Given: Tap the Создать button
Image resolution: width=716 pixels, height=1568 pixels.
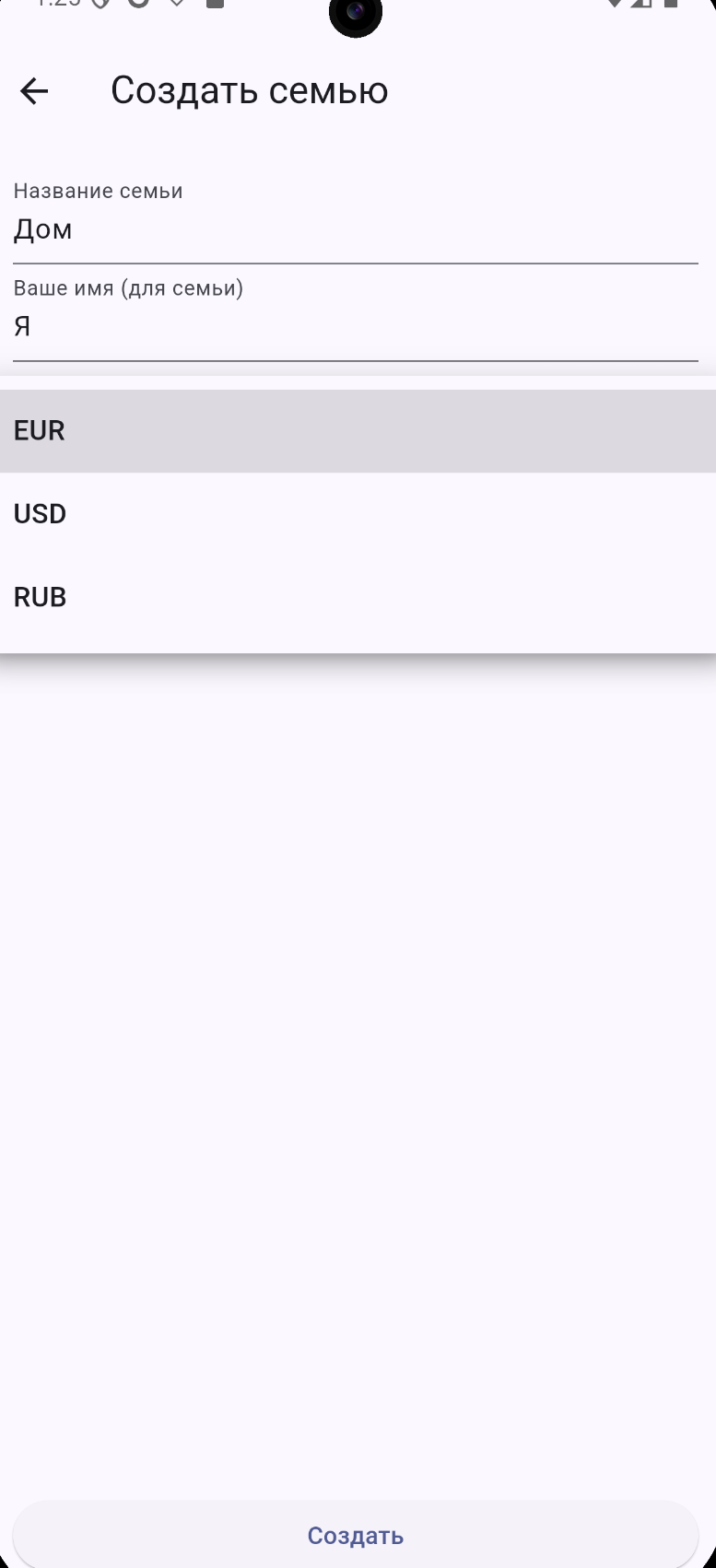Looking at the screenshot, I should (x=356, y=1535).
